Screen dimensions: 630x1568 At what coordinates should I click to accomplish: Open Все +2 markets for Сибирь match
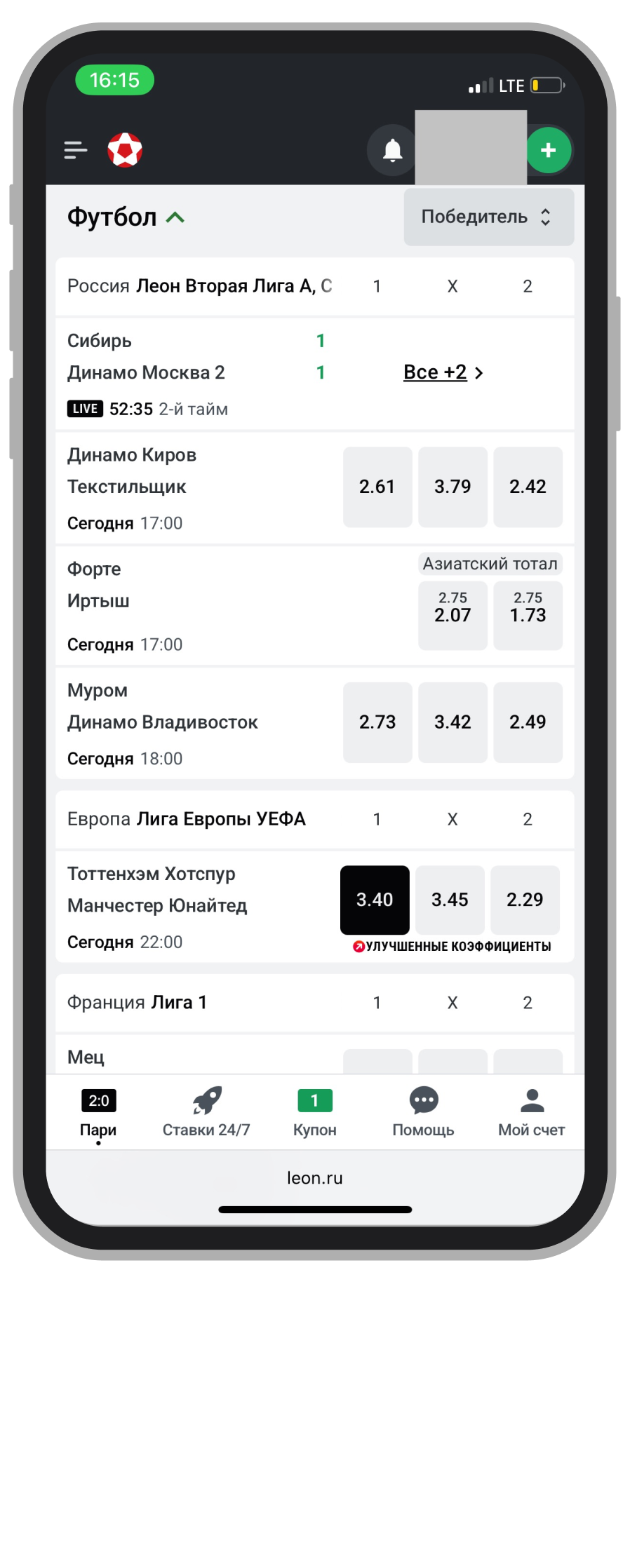click(443, 372)
